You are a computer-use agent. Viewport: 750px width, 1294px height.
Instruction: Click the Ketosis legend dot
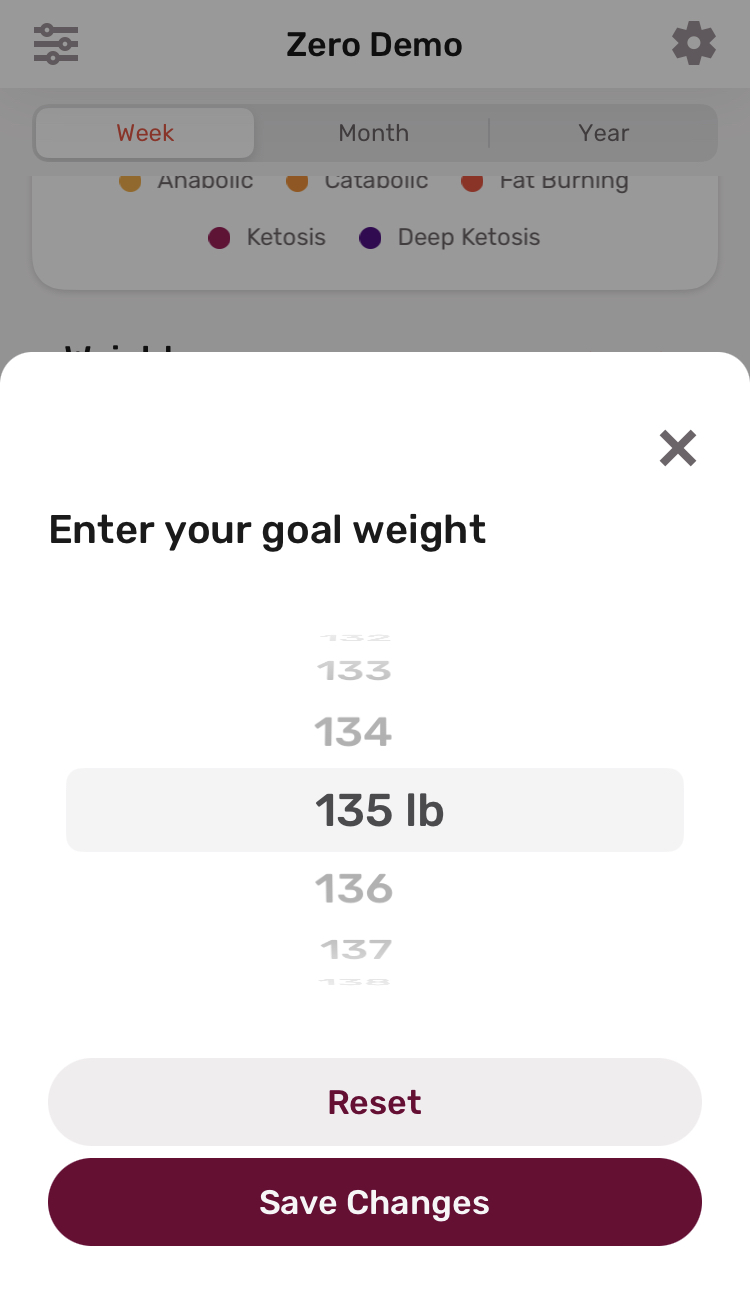(x=219, y=237)
